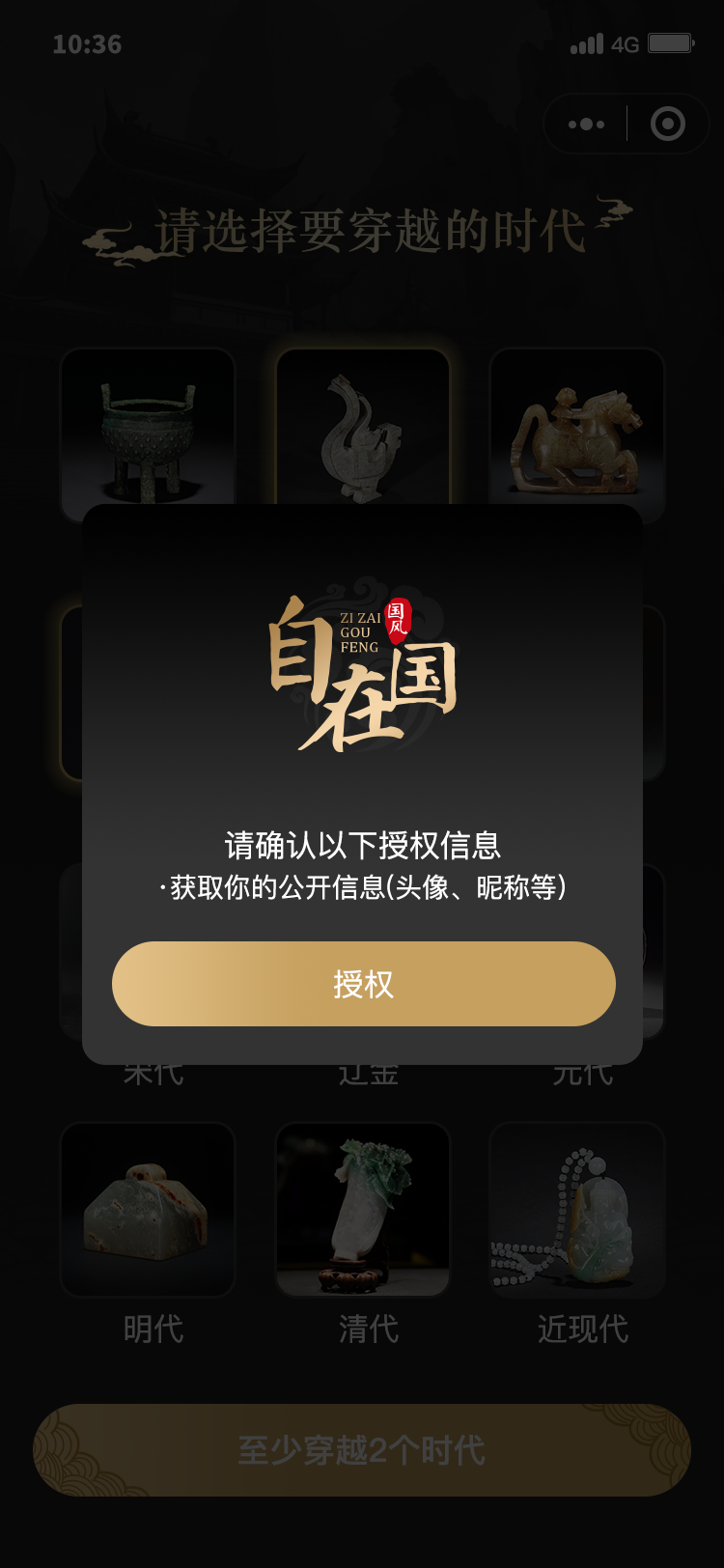Screen dimensions: 724x1568
Task: Select the 近现代 era tile
Action: (577, 1210)
